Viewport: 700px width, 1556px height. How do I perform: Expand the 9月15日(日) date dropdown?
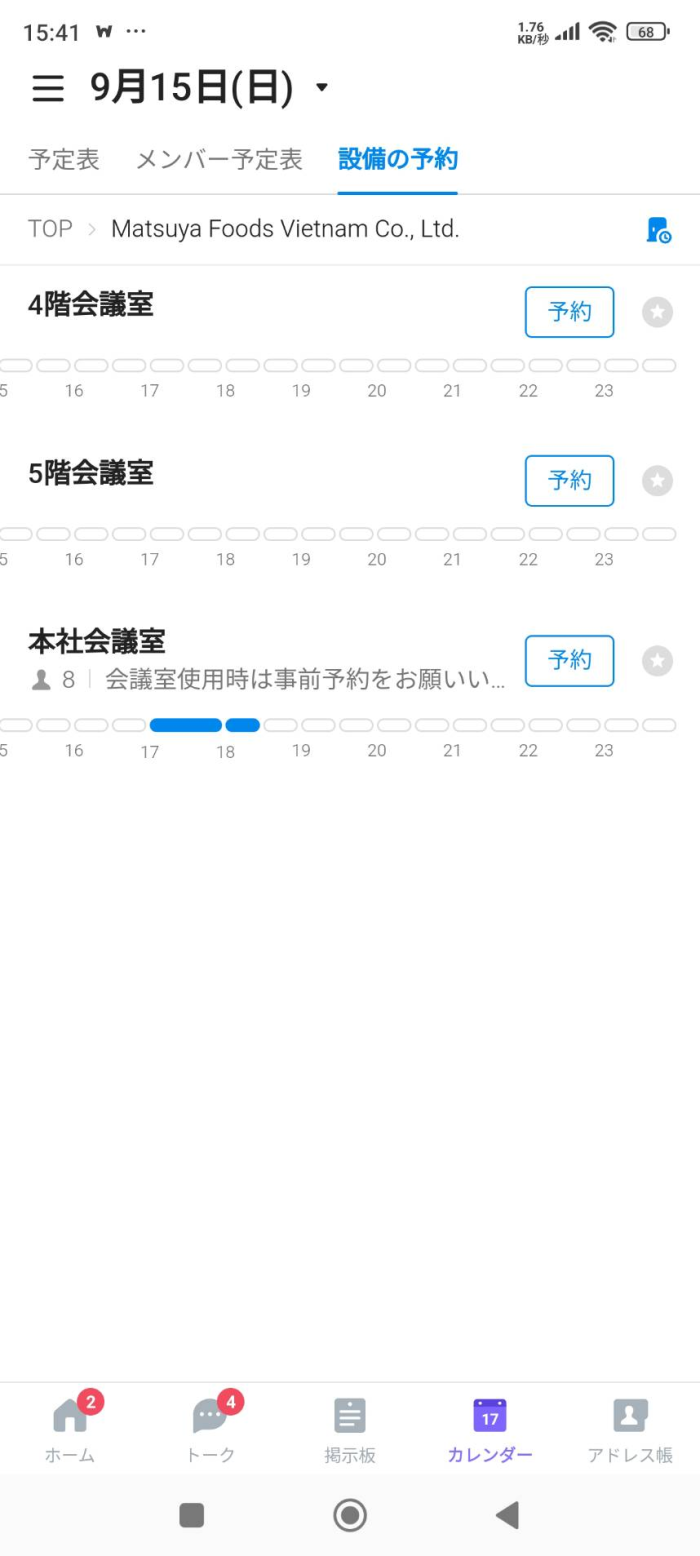(x=321, y=88)
